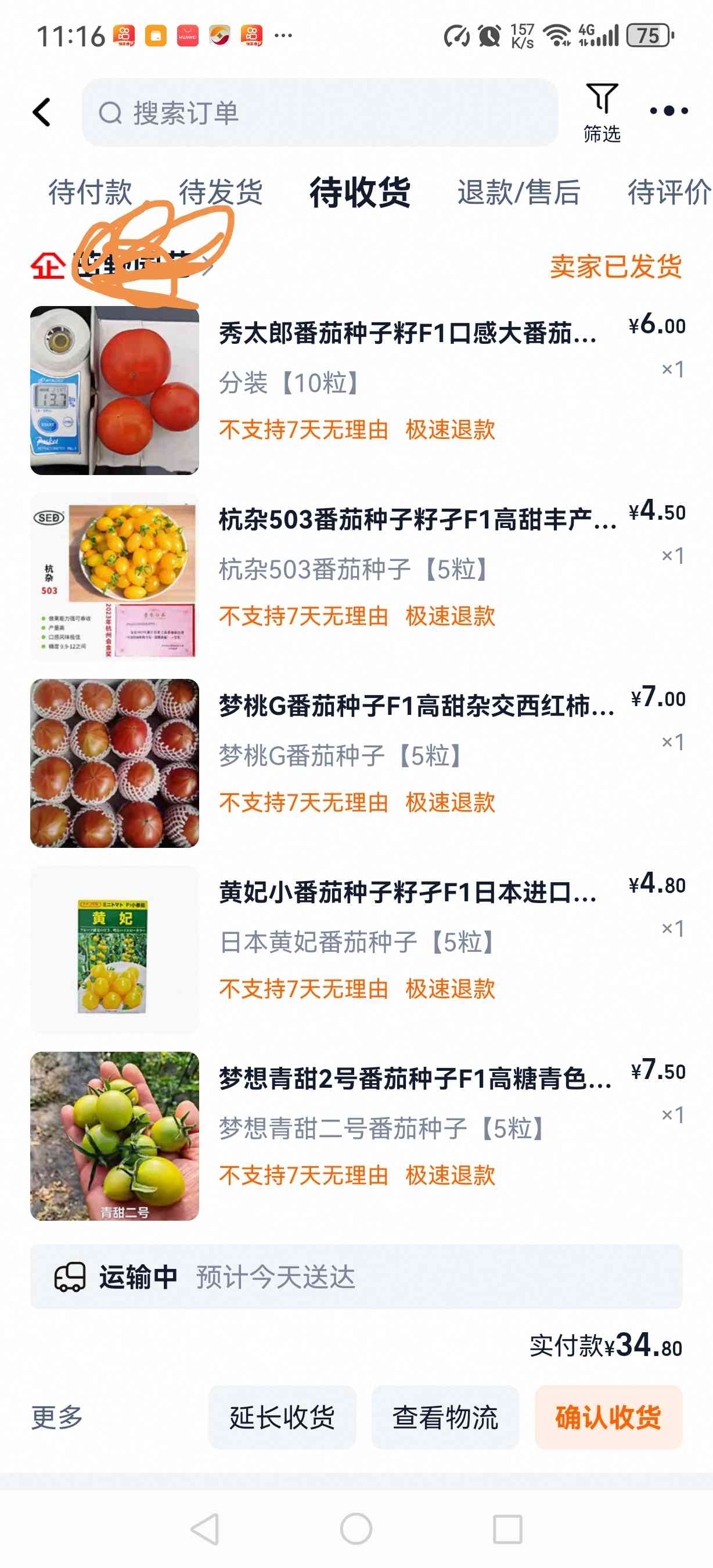Switch to the 待评价 tab
The image size is (713, 1568).
669,192
